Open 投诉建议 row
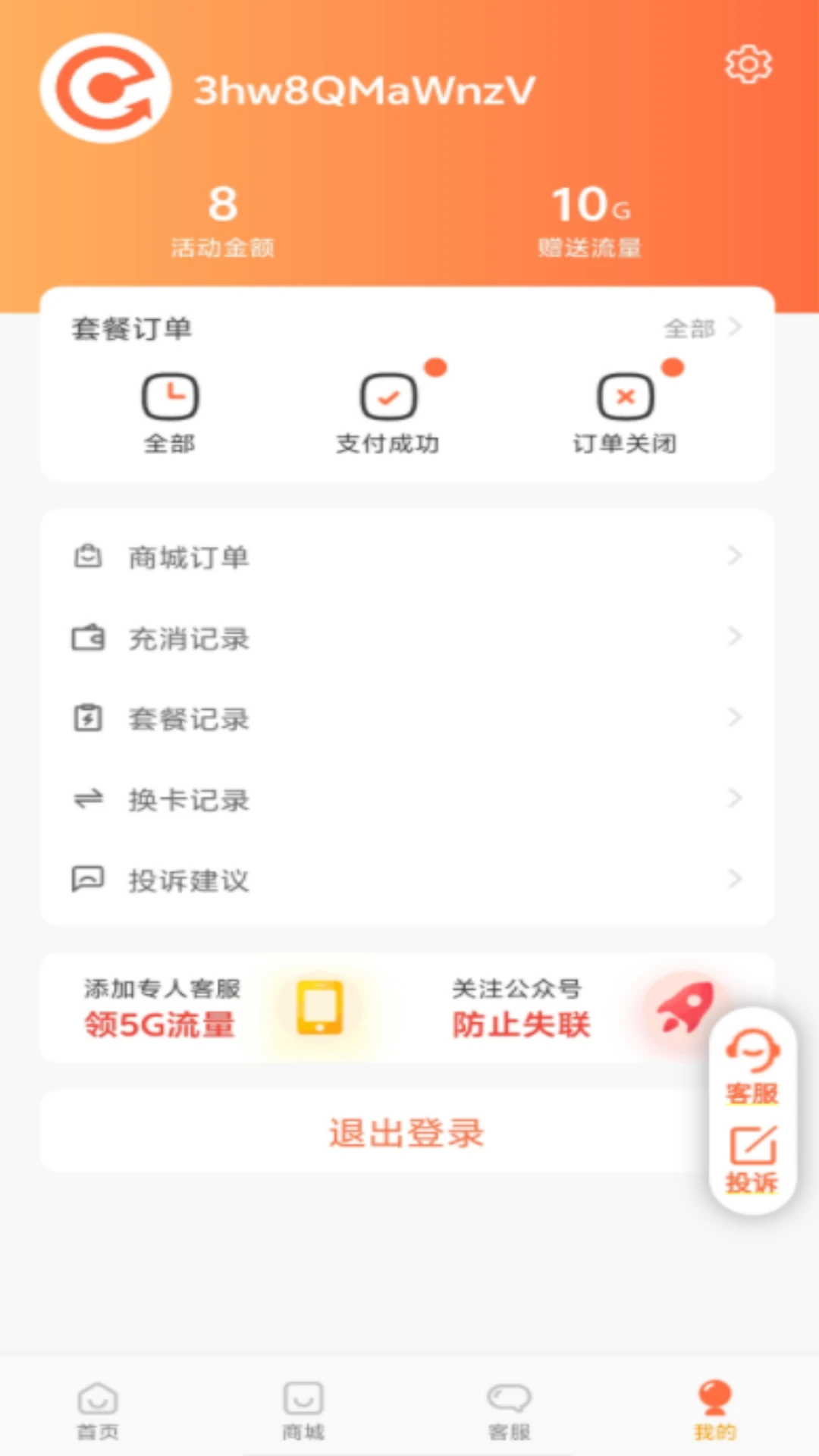Image resolution: width=819 pixels, height=1456 pixels. pyautogui.click(x=407, y=880)
